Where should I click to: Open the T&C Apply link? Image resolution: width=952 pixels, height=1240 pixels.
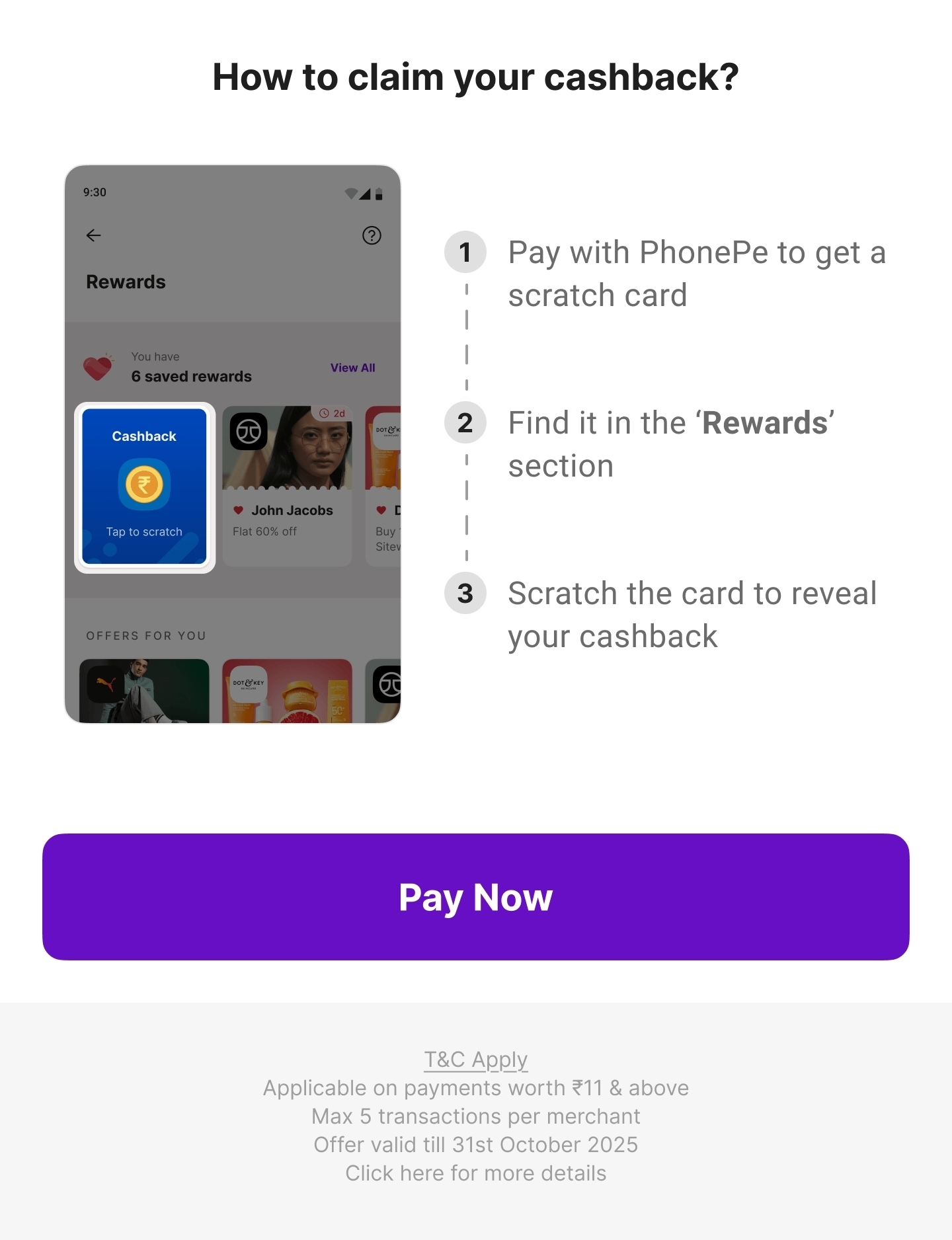475,1060
